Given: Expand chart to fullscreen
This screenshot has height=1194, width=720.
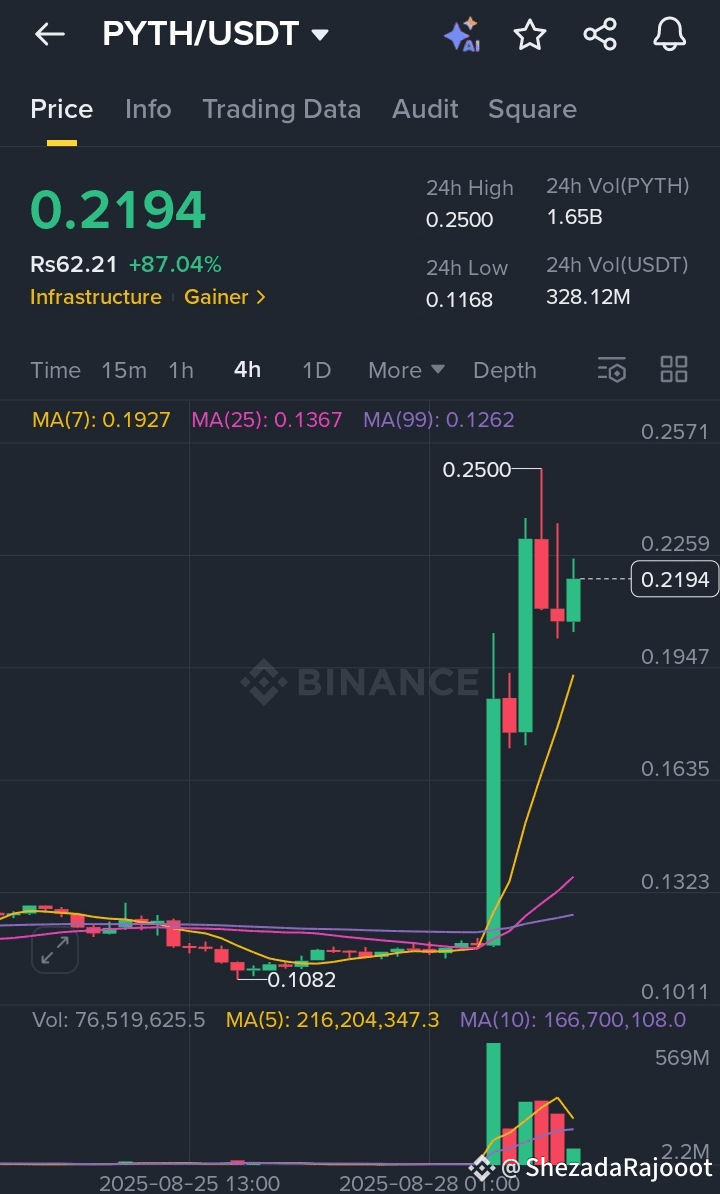Looking at the screenshot, I should click(55, 950).
